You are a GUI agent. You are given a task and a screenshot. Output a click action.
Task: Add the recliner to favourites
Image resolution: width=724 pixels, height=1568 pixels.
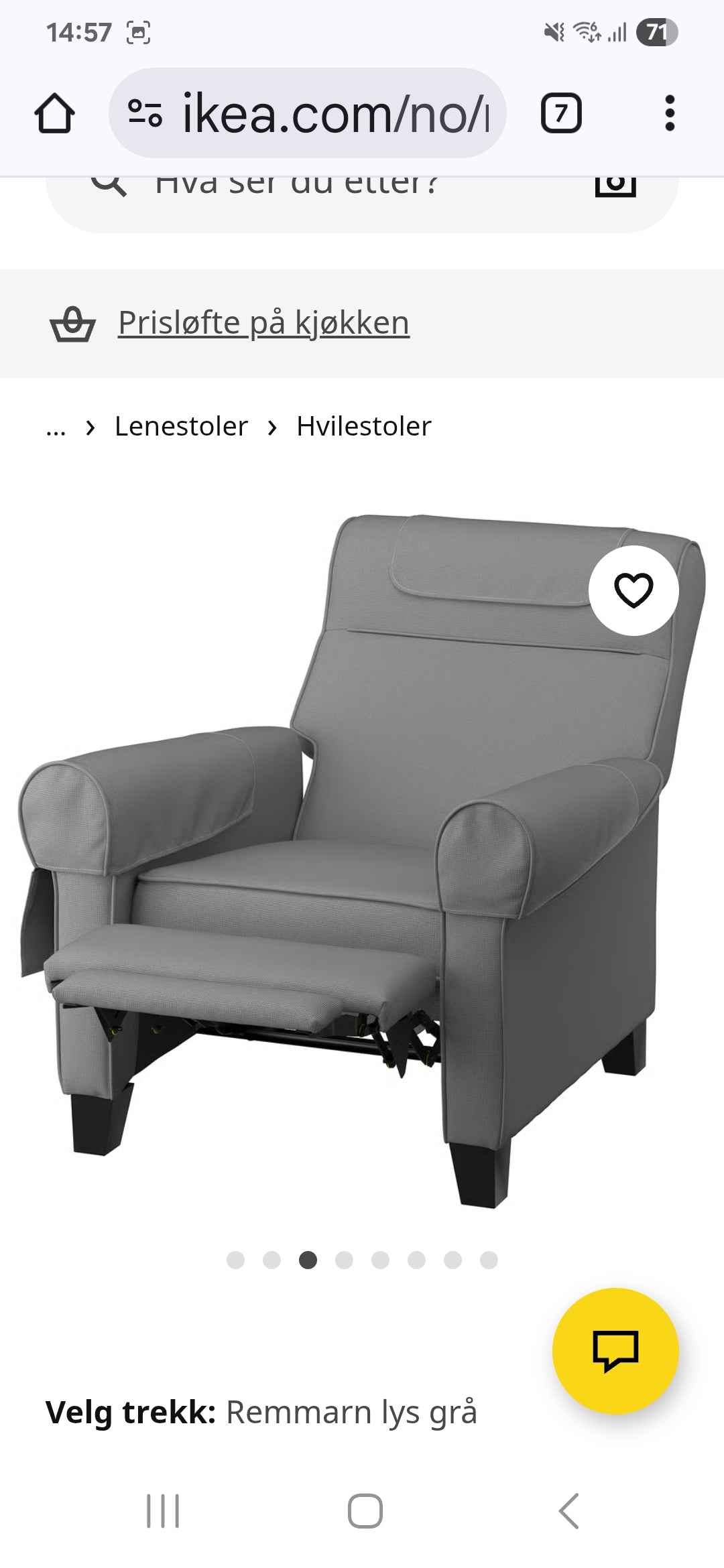click(x=633, y=590)
